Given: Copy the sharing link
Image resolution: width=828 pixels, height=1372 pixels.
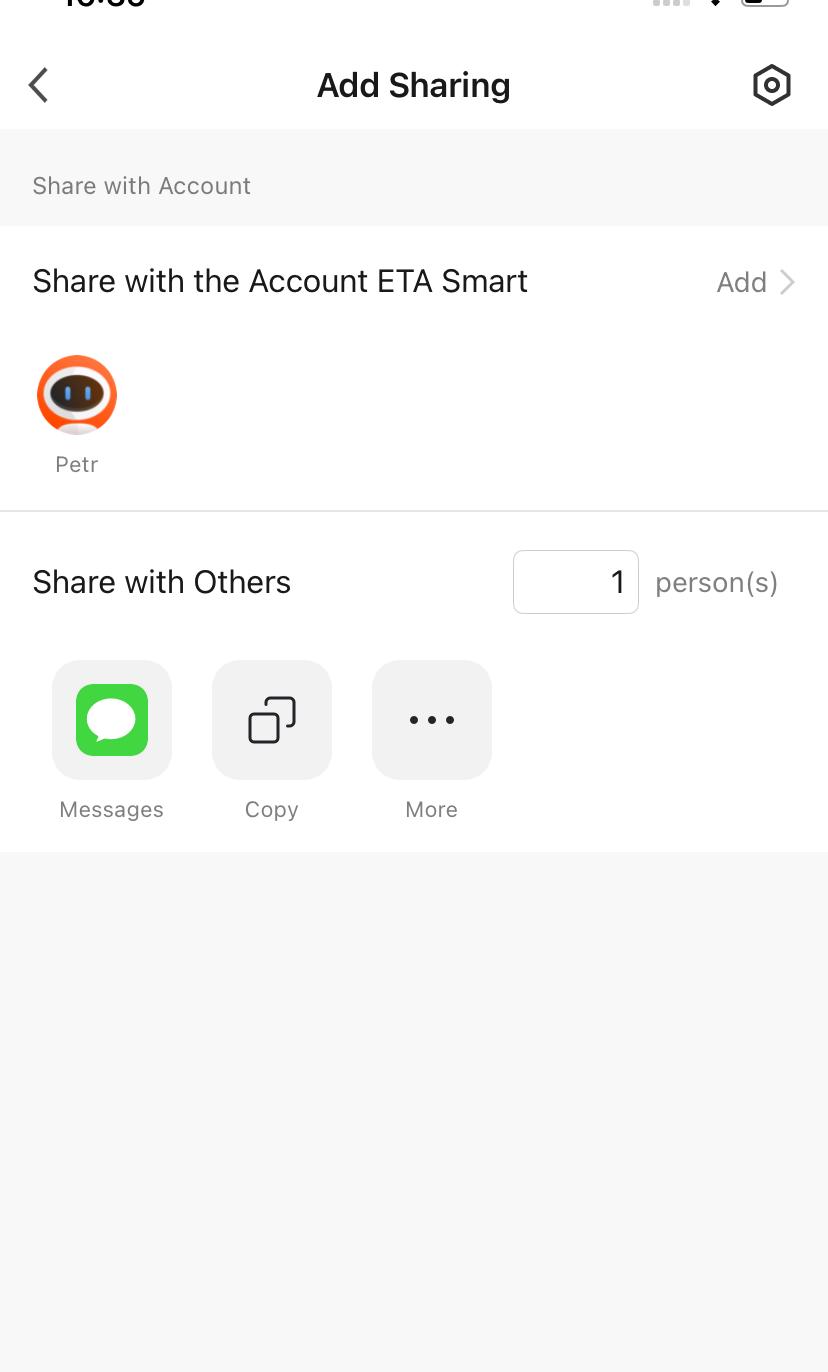Looking at the screenshot, I should pyautogui.click(x=272, y=720).
